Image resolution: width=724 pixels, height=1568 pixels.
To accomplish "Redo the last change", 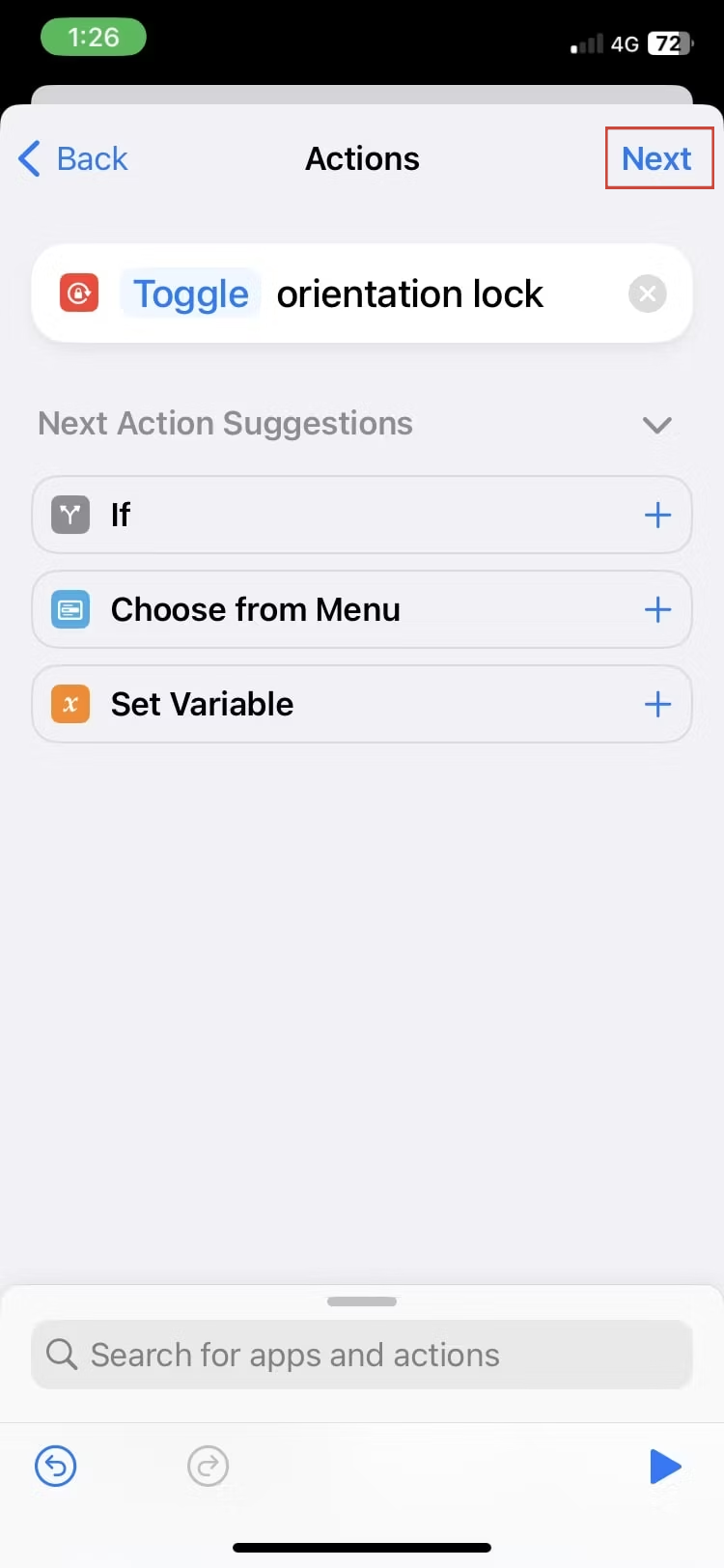I will [208, 1467].
